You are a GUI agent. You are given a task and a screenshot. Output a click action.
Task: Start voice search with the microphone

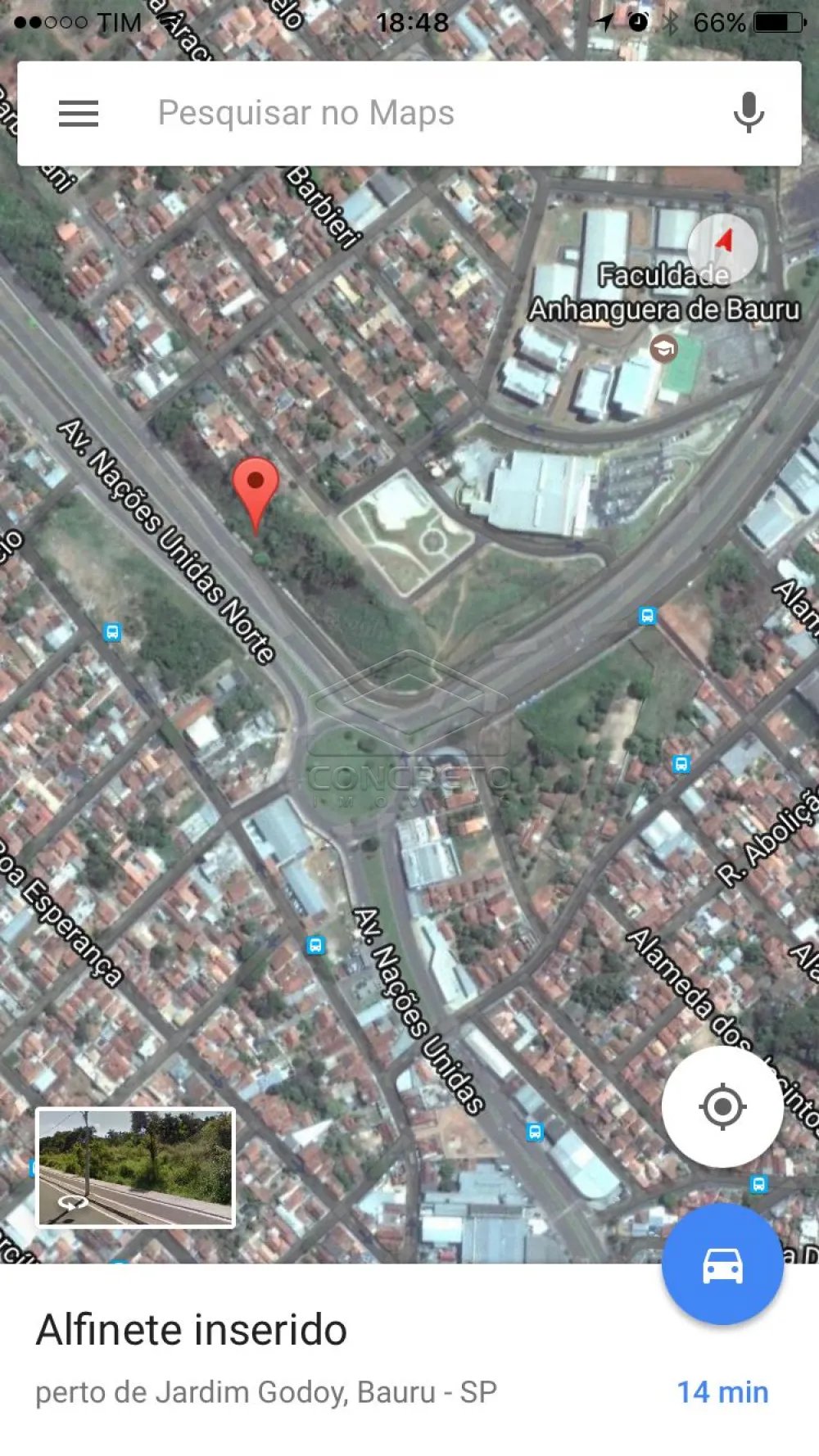749,113
